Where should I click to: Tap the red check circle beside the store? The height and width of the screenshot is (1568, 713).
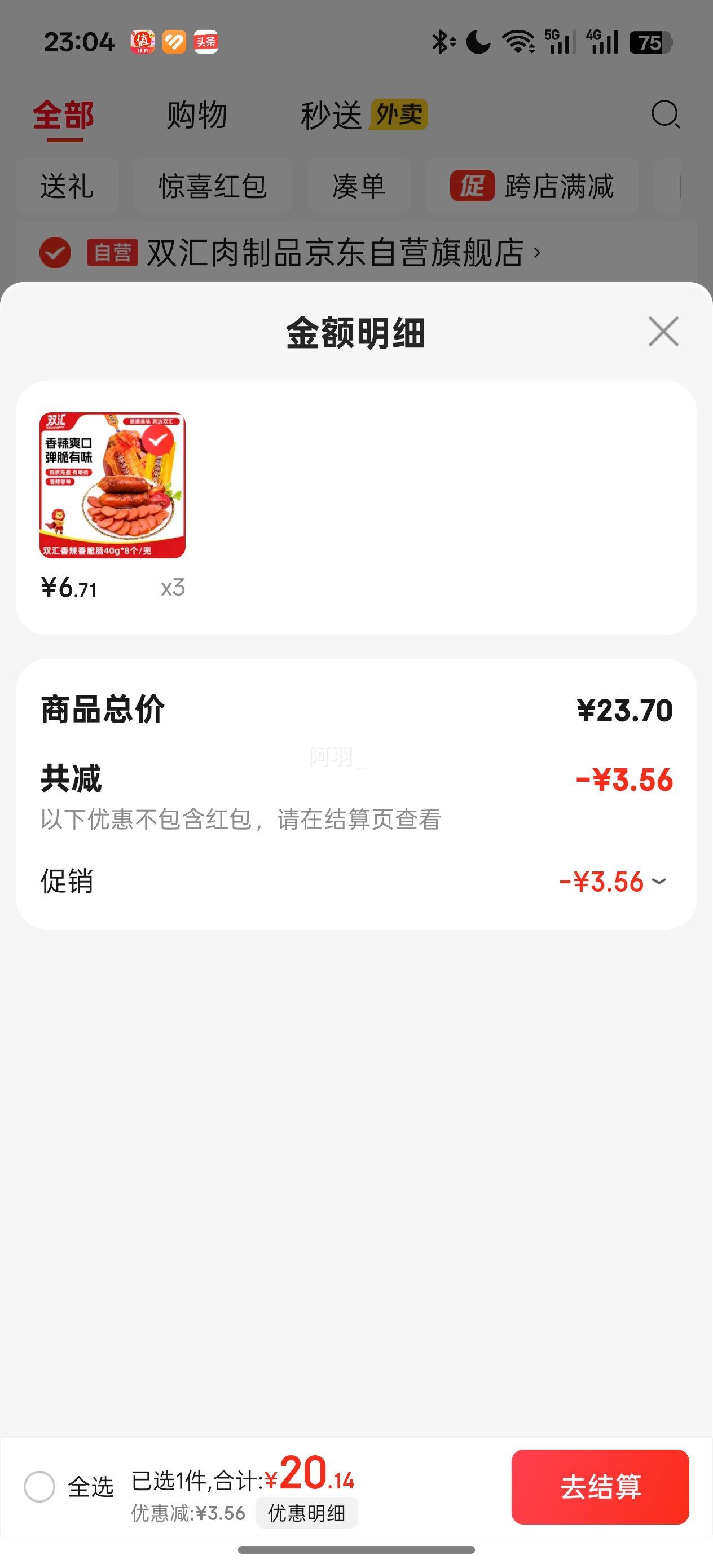pyautogui.click(x=55, y=252)
